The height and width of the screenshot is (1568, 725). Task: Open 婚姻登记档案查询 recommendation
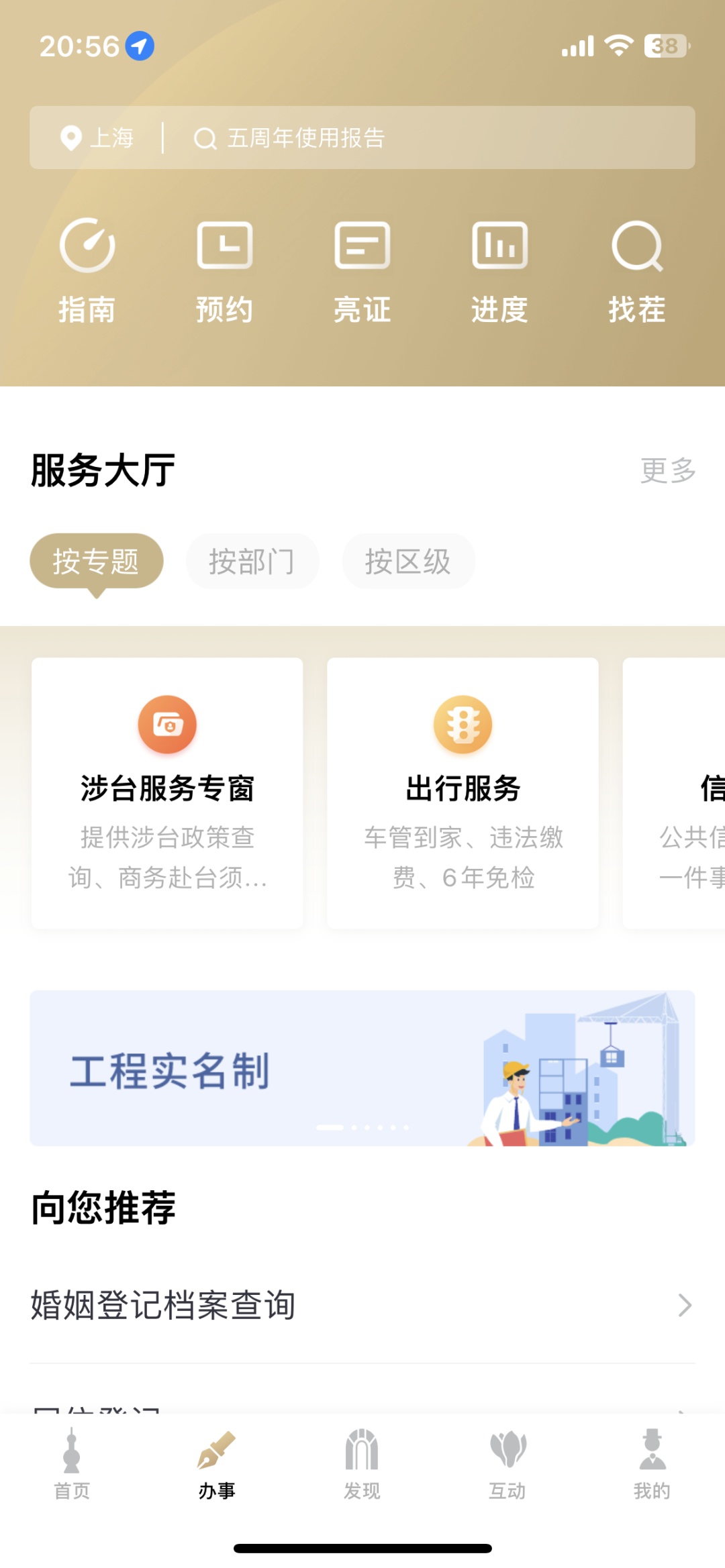pyautogui.click(x=362, y=1305)
